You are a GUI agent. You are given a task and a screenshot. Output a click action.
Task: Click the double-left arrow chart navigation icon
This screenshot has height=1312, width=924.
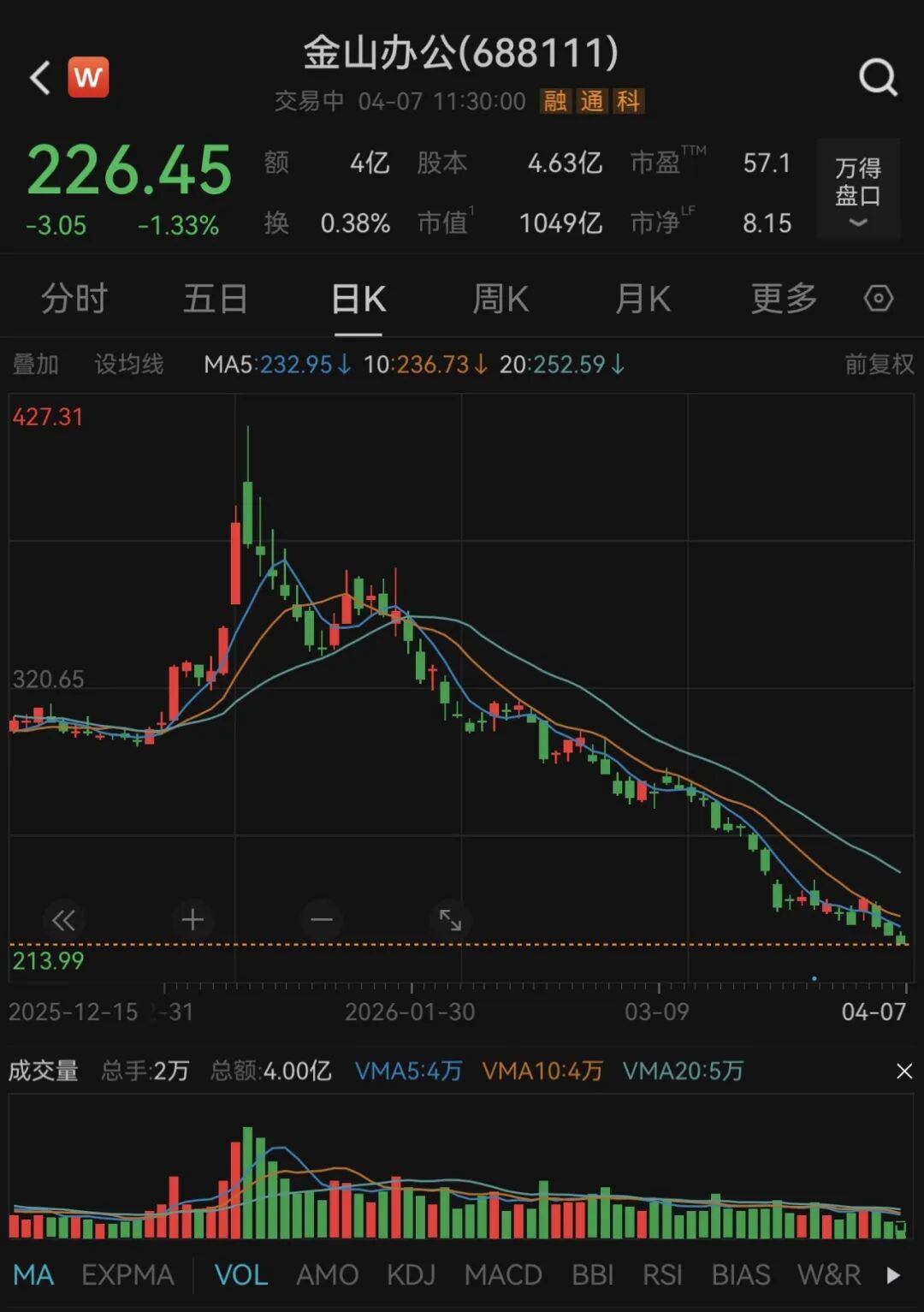click(64, 919)
